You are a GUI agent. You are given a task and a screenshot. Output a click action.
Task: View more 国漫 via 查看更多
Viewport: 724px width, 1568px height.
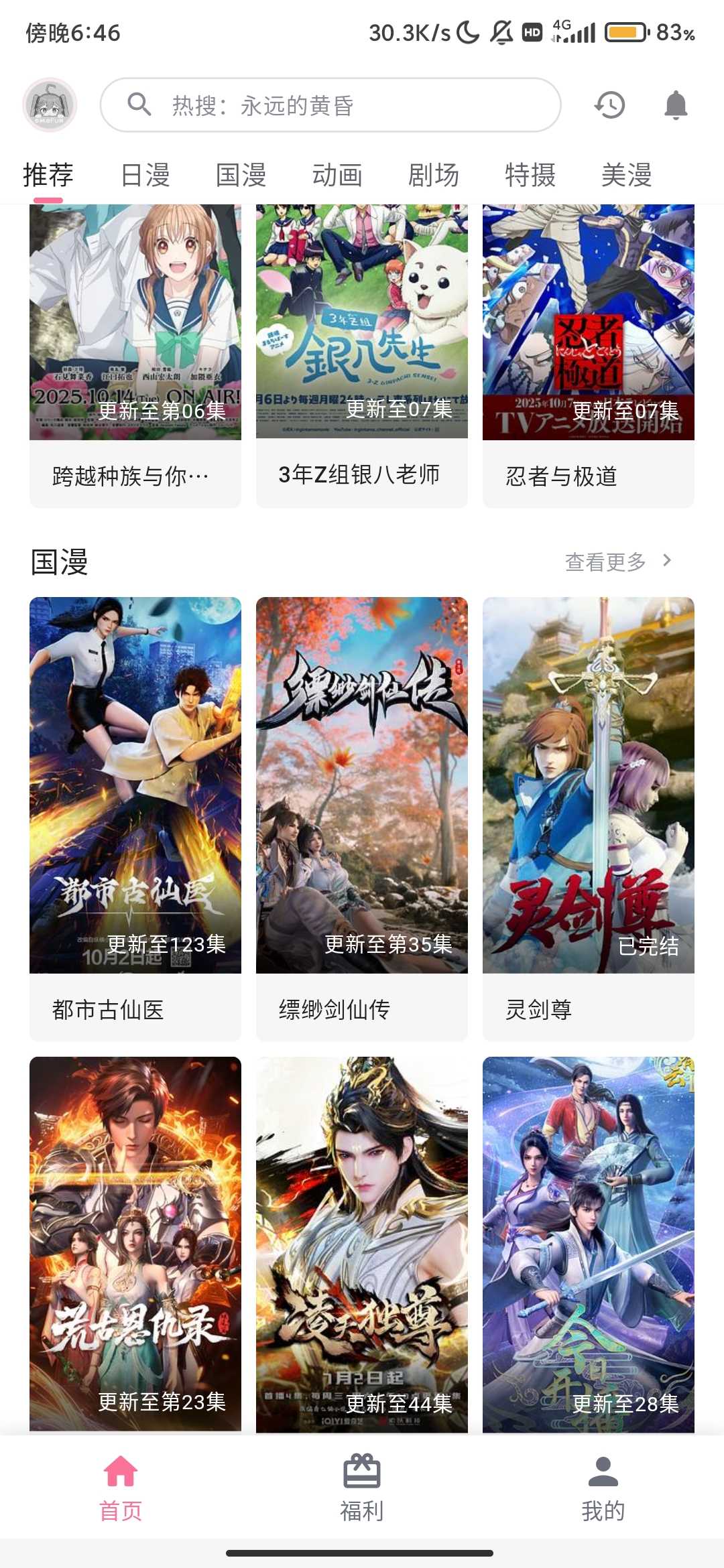617,562
